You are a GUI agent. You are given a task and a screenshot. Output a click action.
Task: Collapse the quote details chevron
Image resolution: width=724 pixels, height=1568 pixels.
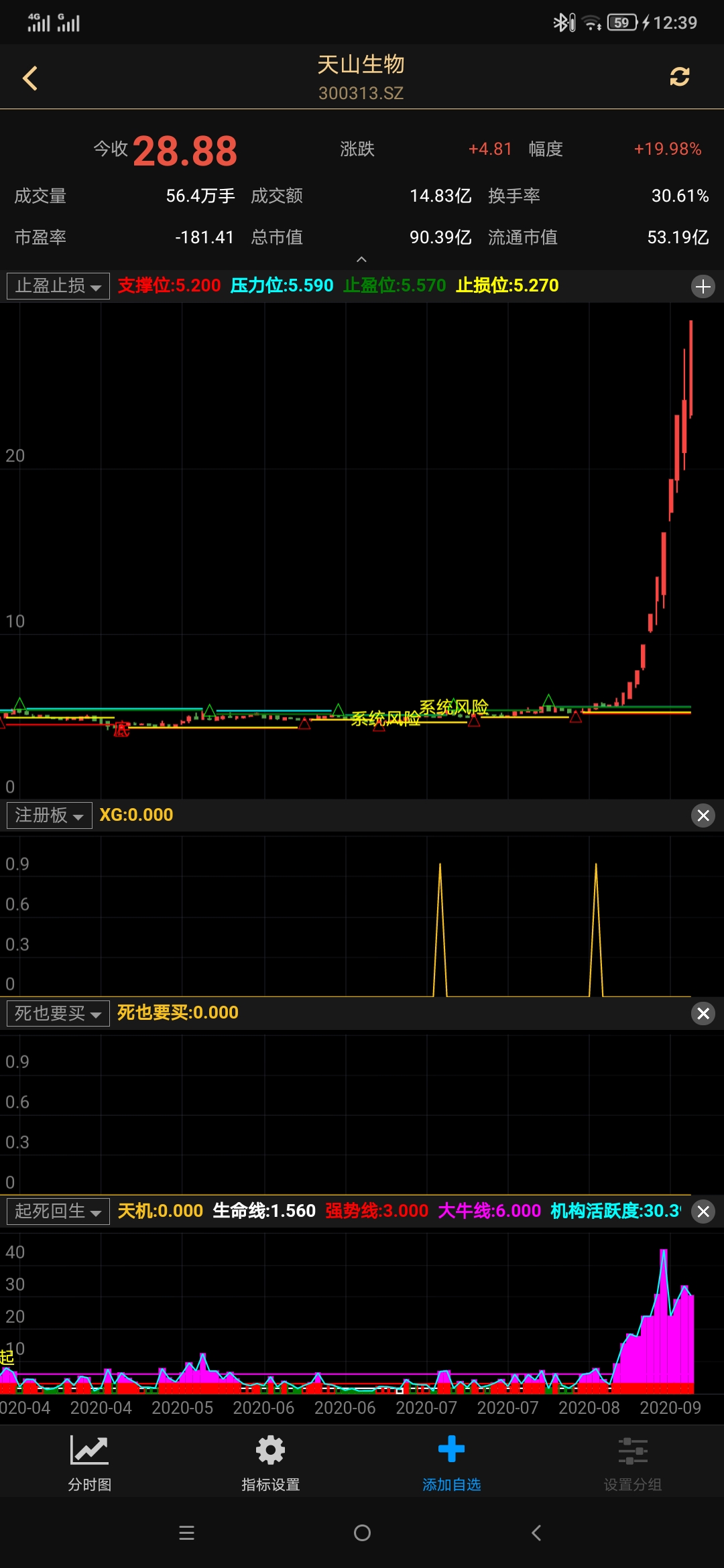tap(362, 259)
